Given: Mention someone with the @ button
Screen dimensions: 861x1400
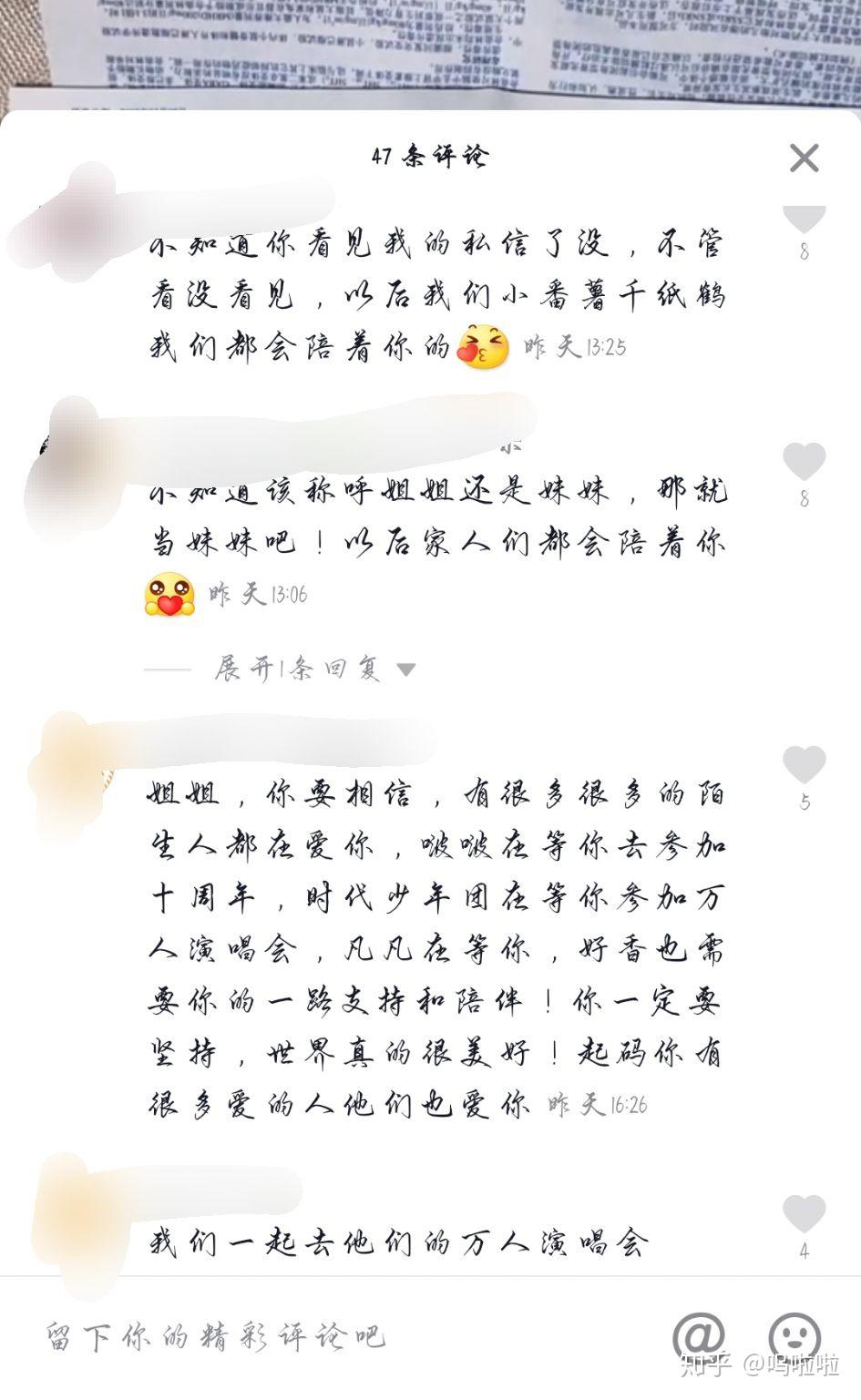Looking at the screenshot, I should 699,1336.
